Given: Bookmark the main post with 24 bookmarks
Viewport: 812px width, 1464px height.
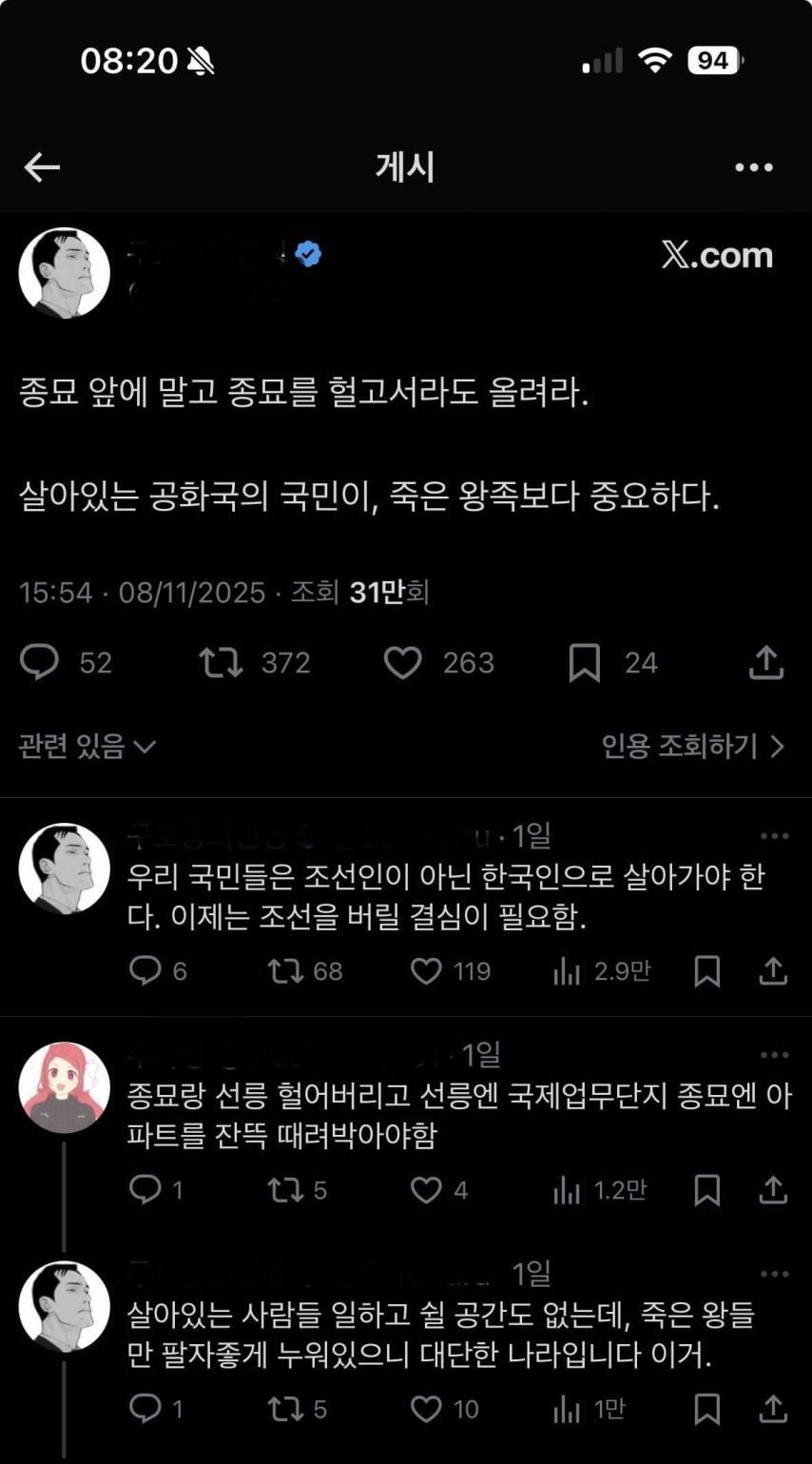Looking at the screenshot, I should click(584, 663).
